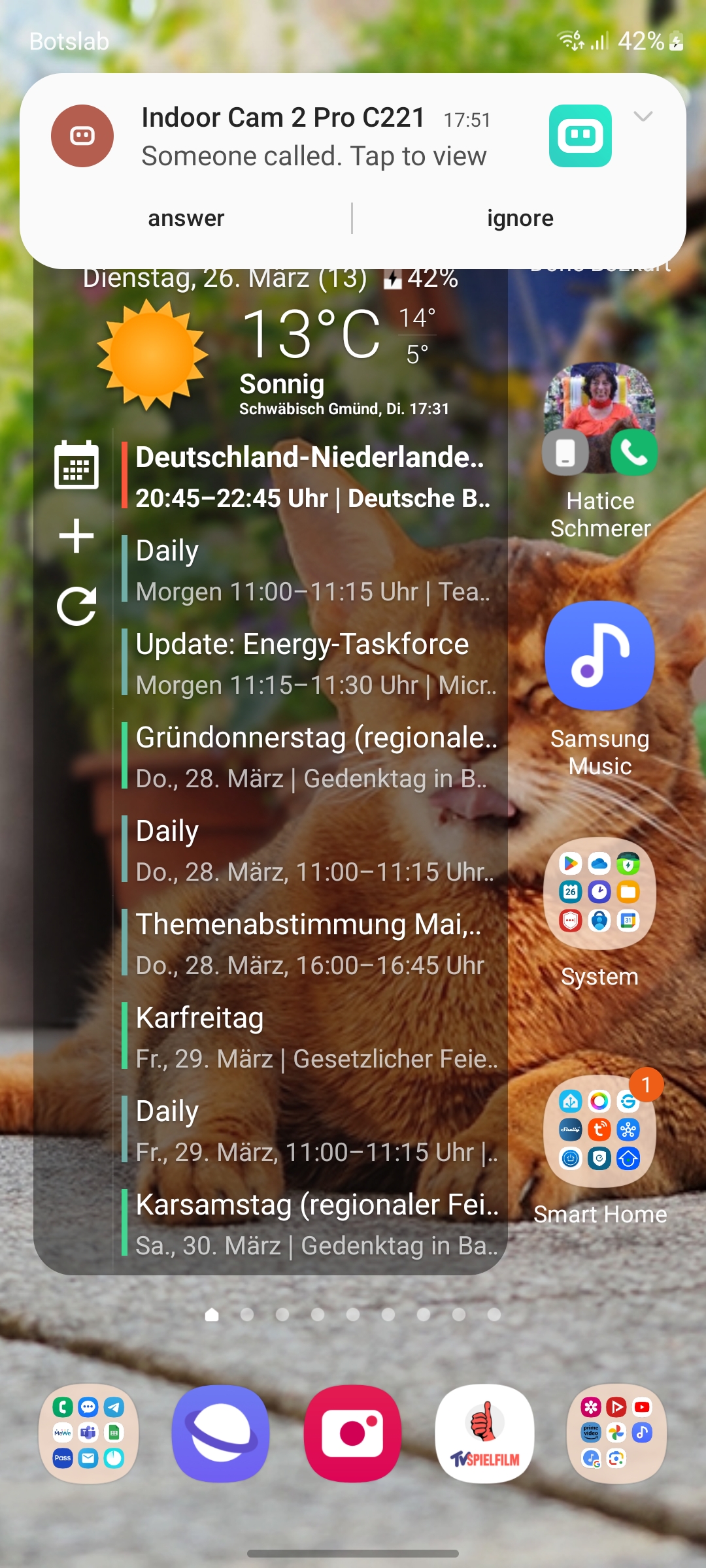
Task: Open the Themenabstimmung Mai event
Action: point(311,944)
